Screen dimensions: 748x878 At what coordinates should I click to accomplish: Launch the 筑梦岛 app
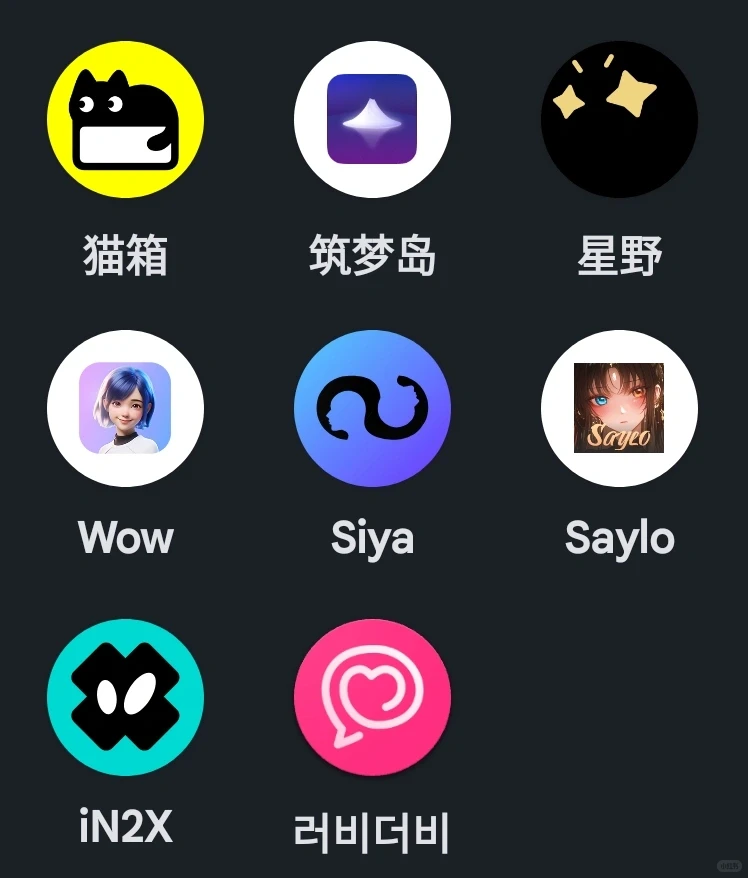372,119
